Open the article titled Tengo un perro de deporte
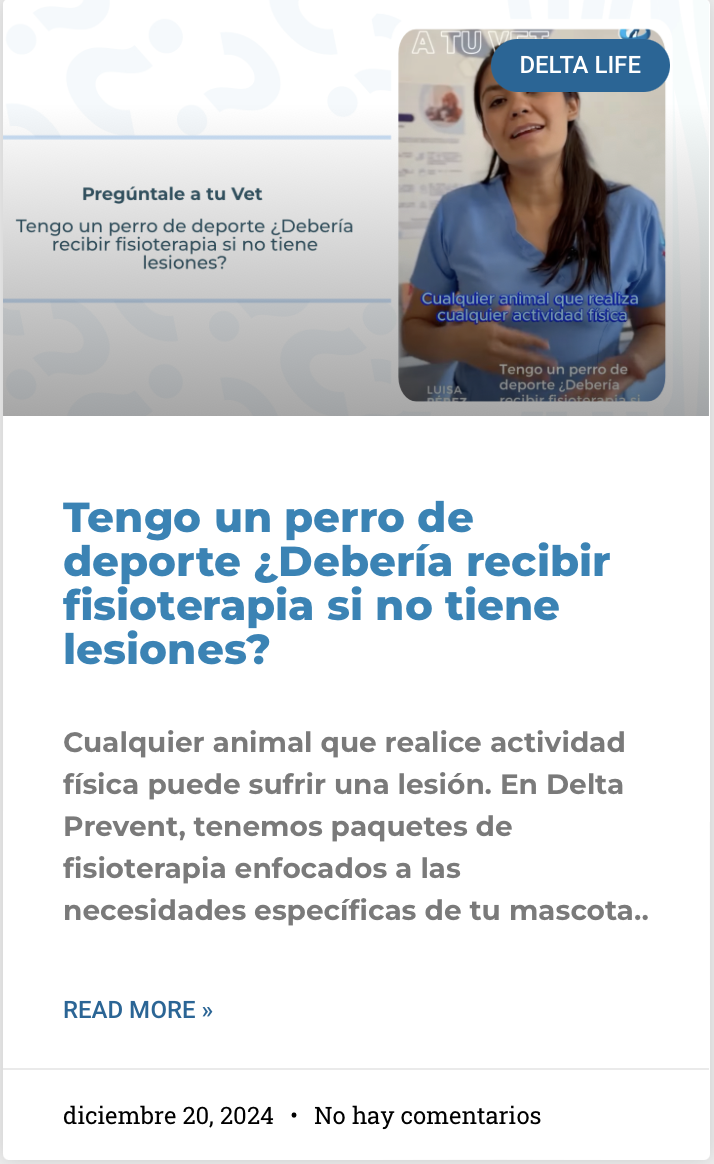 click(x=336, y=584)
